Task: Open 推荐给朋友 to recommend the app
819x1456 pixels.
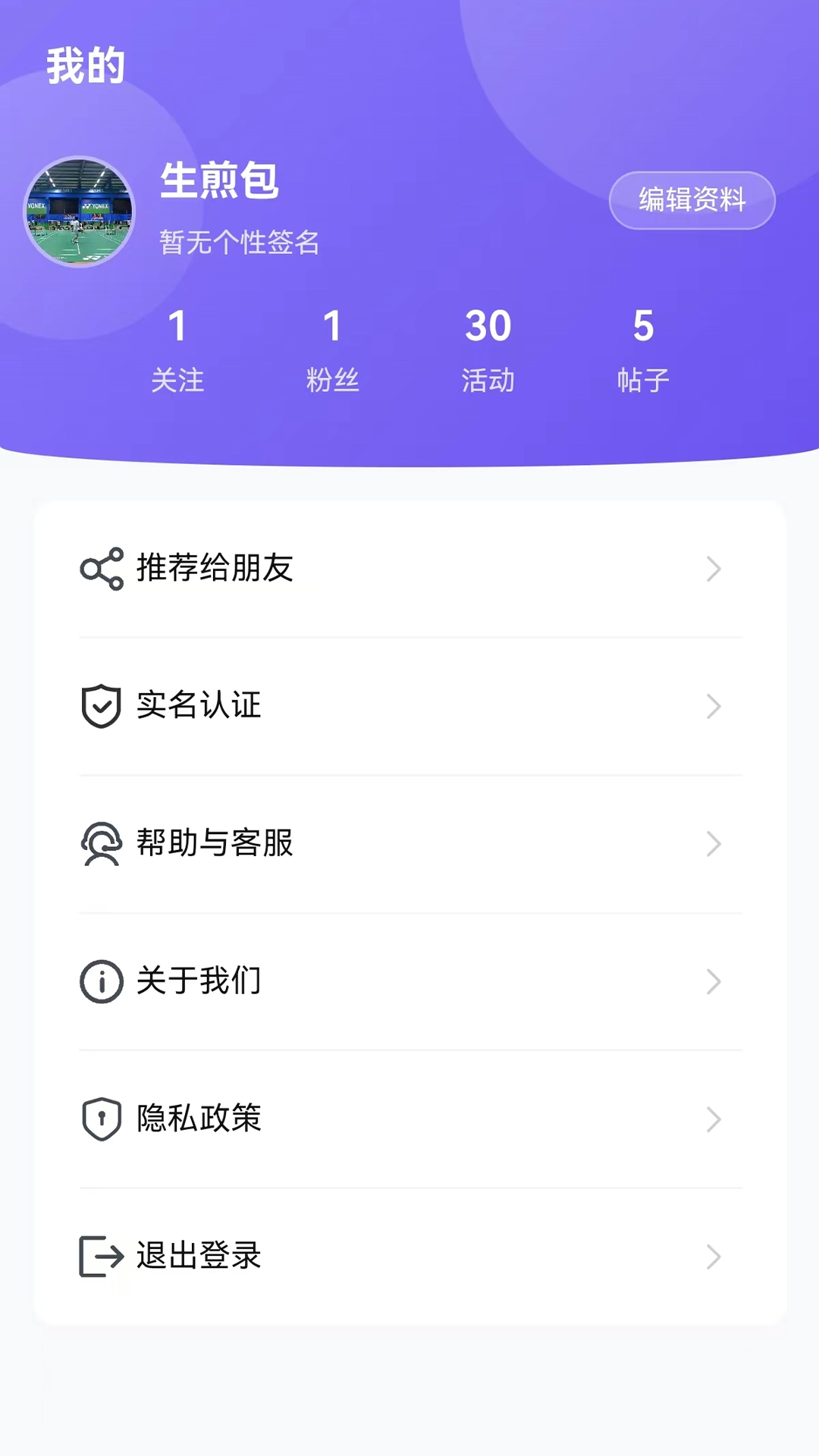Action: (215, 569)
